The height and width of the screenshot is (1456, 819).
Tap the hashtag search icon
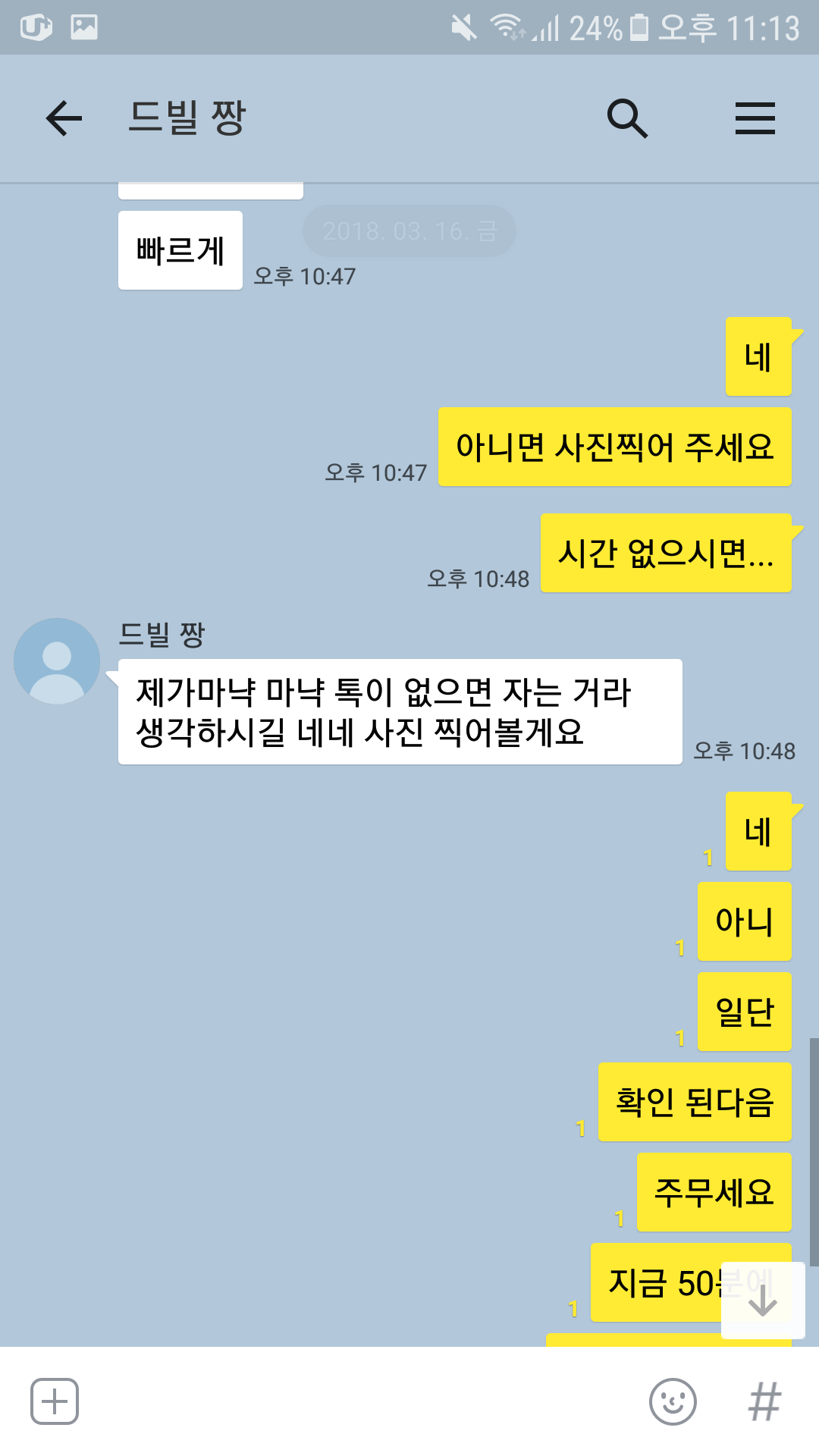click(764, 1401)
